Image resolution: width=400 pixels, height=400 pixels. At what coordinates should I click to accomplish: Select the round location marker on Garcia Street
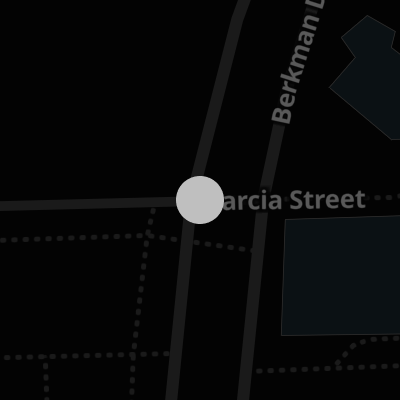(200, 200)
